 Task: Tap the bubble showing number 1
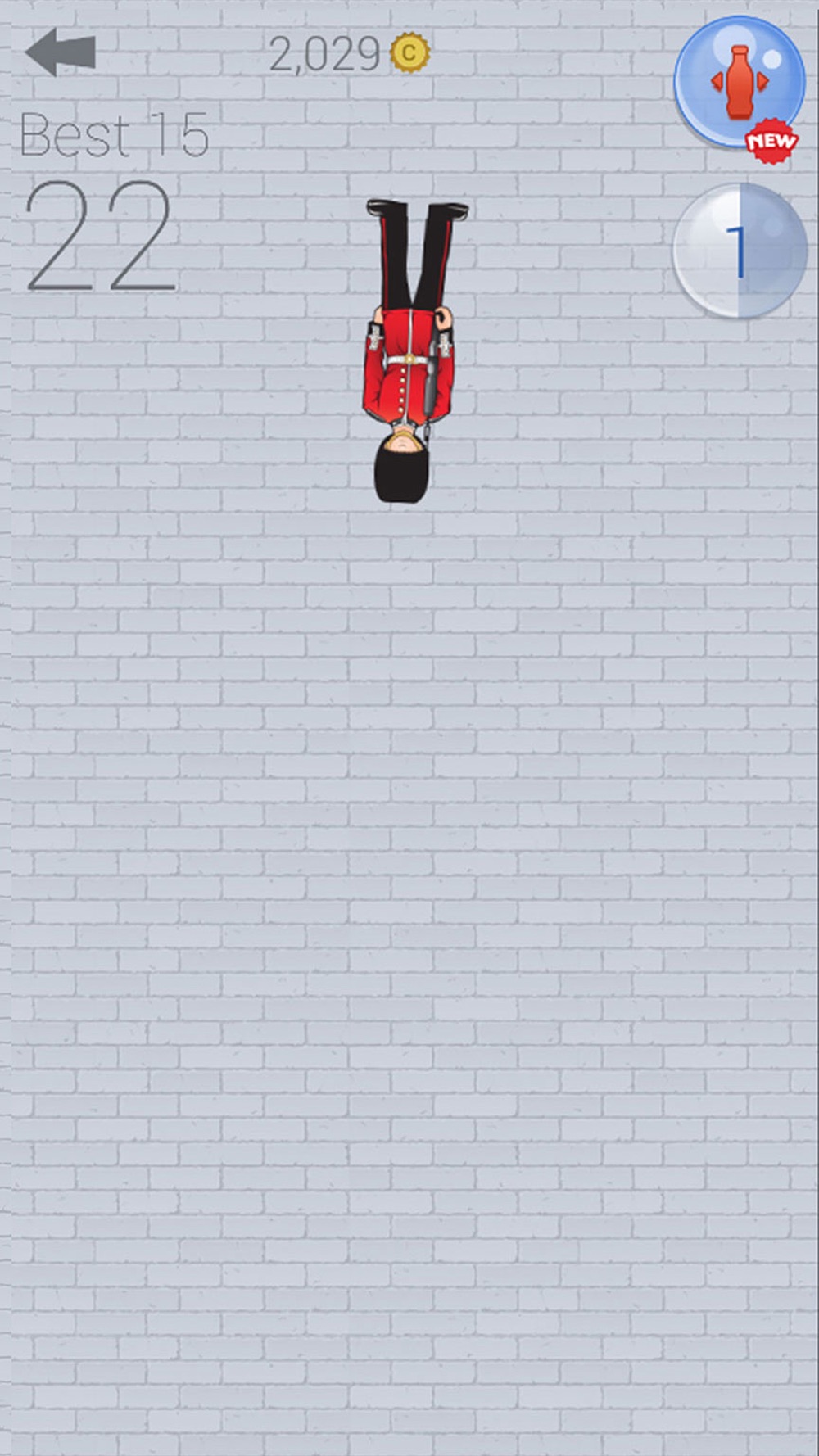pyautogui.click(x=740, y=251)
